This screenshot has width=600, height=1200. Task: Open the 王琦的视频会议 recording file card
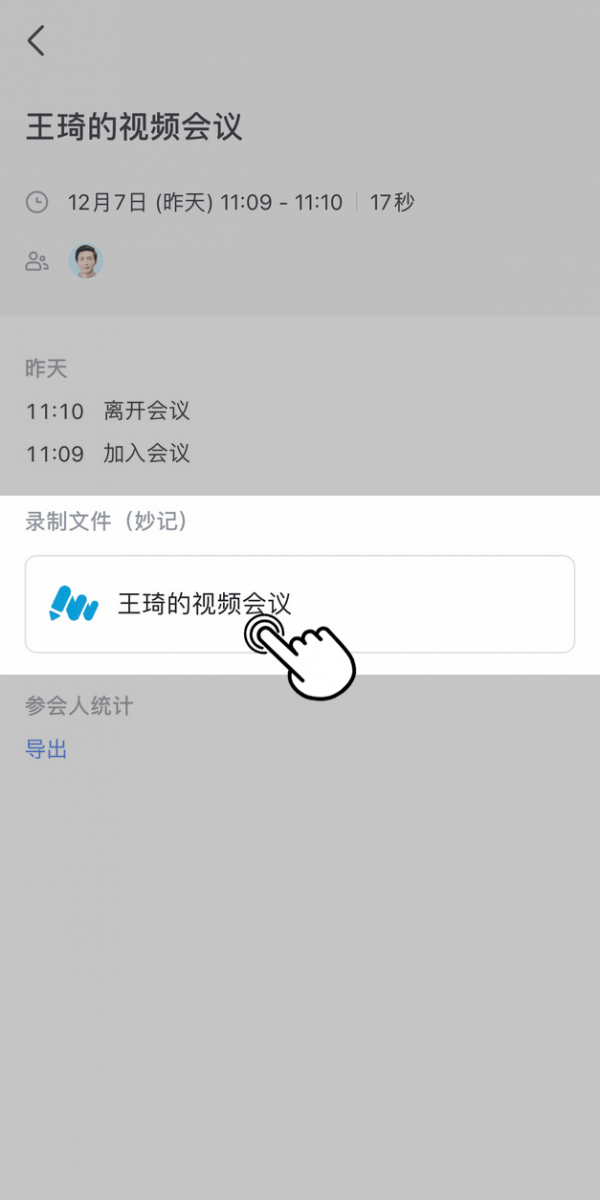(299, 604)
